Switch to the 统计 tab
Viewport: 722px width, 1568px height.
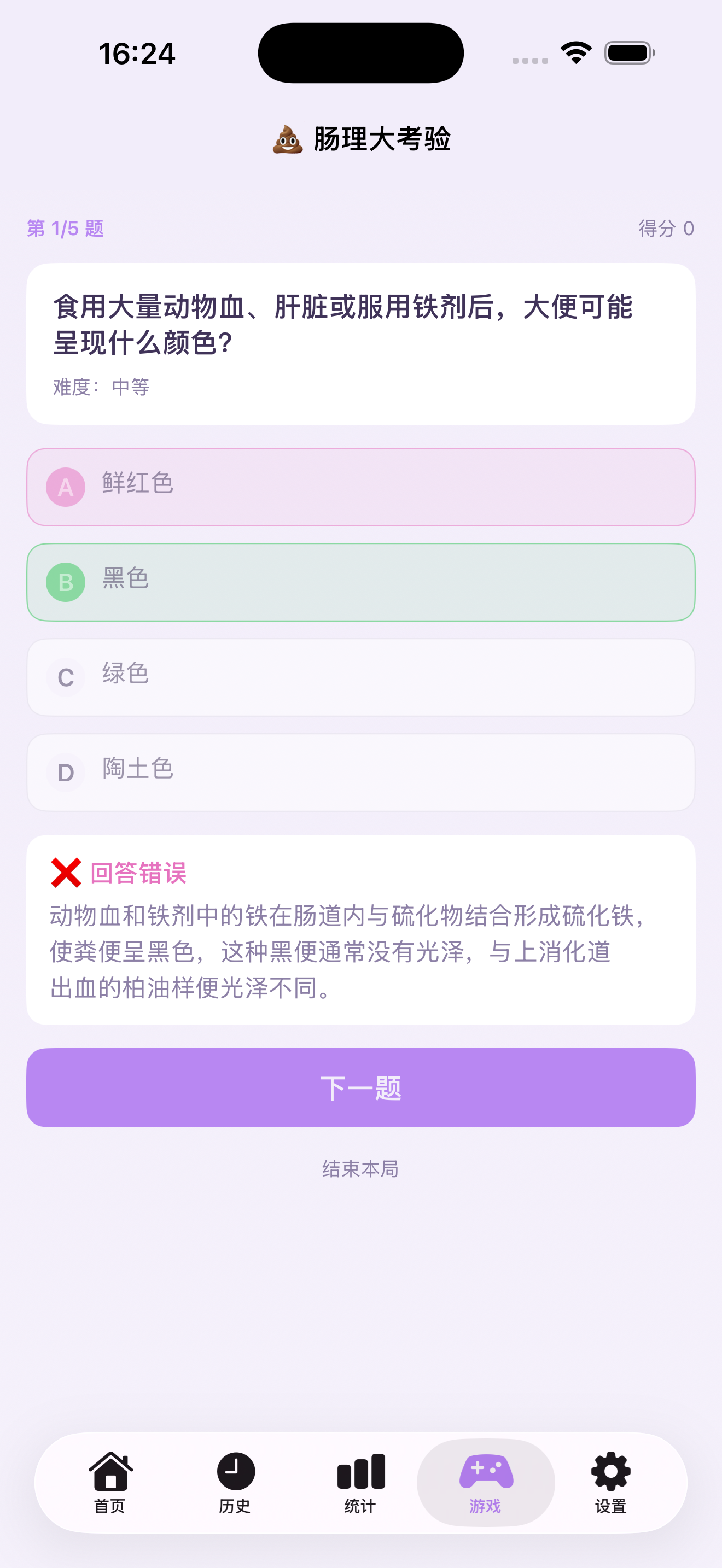point(360,1485)
